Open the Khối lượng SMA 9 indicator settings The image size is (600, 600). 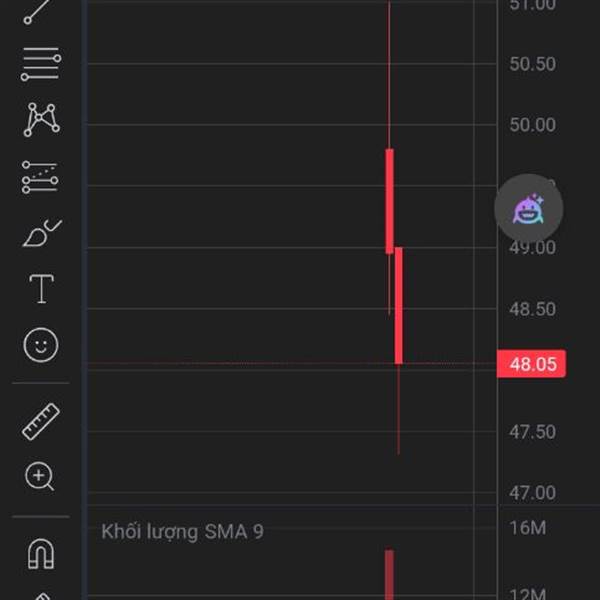[x=183, y=532]
